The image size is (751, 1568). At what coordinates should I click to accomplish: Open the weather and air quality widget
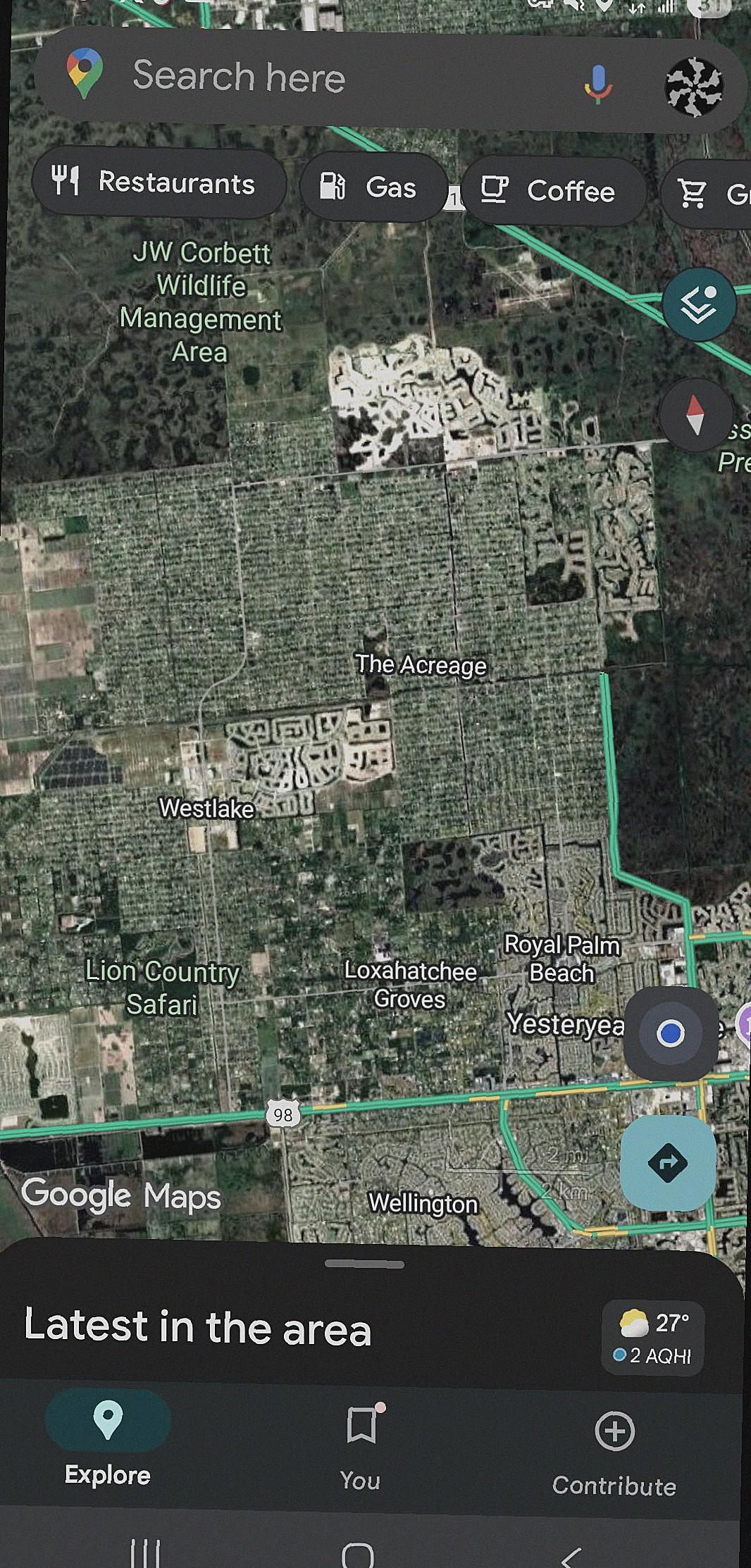[653, 1338]
